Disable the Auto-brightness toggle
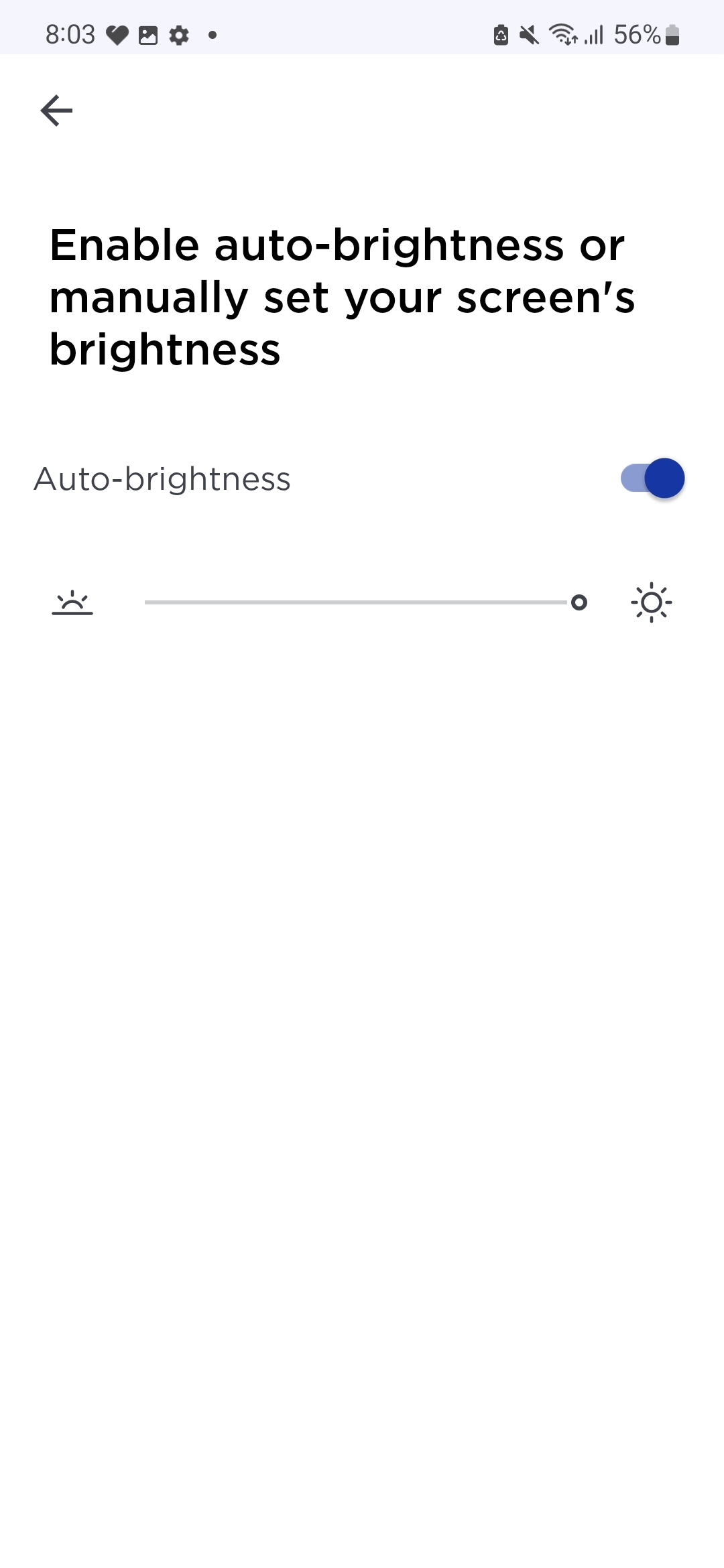The height and width of the screenshot is (1568, 724). pos(647,478)
